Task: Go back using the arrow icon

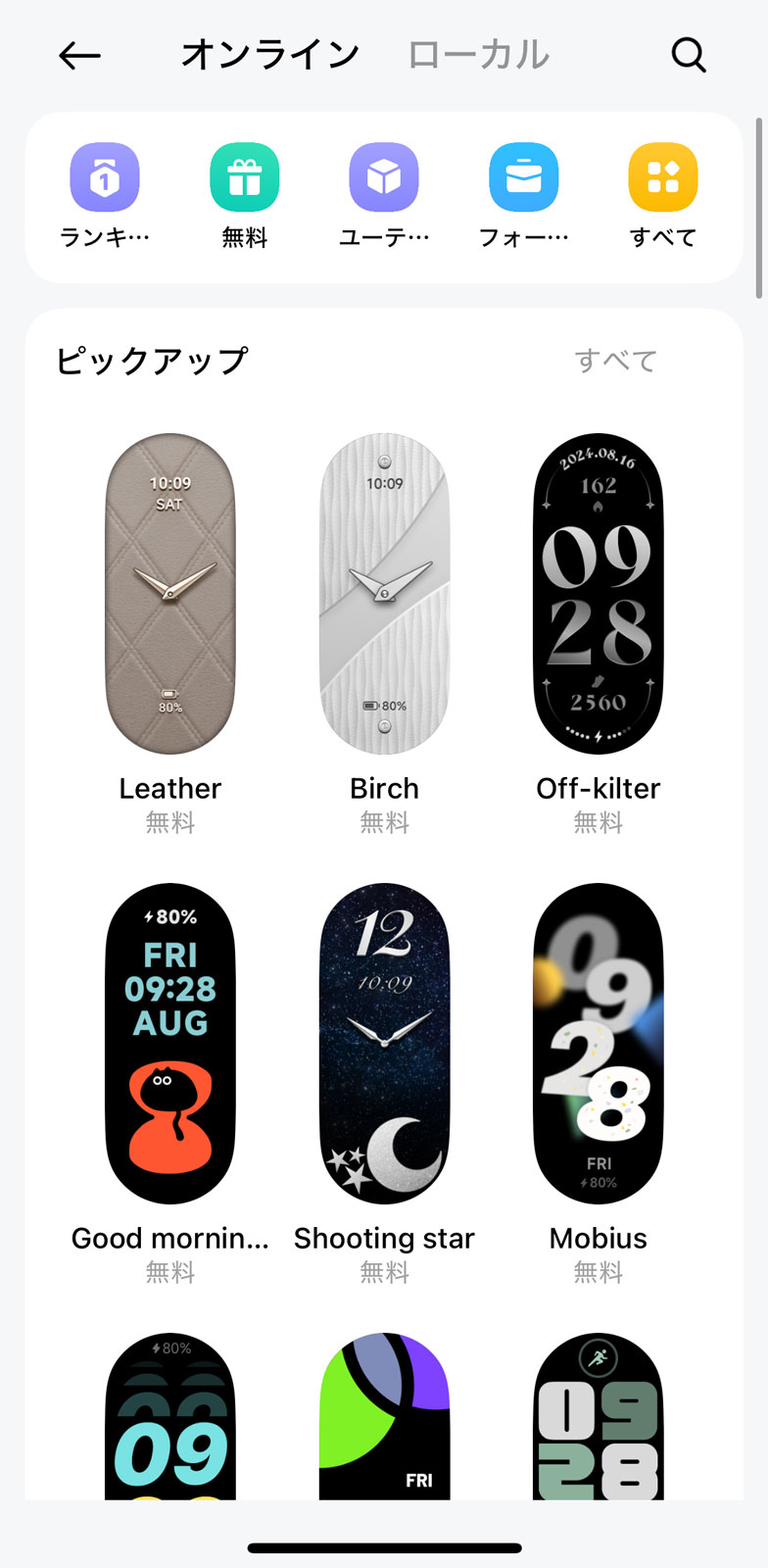Action: coord(79,56)
